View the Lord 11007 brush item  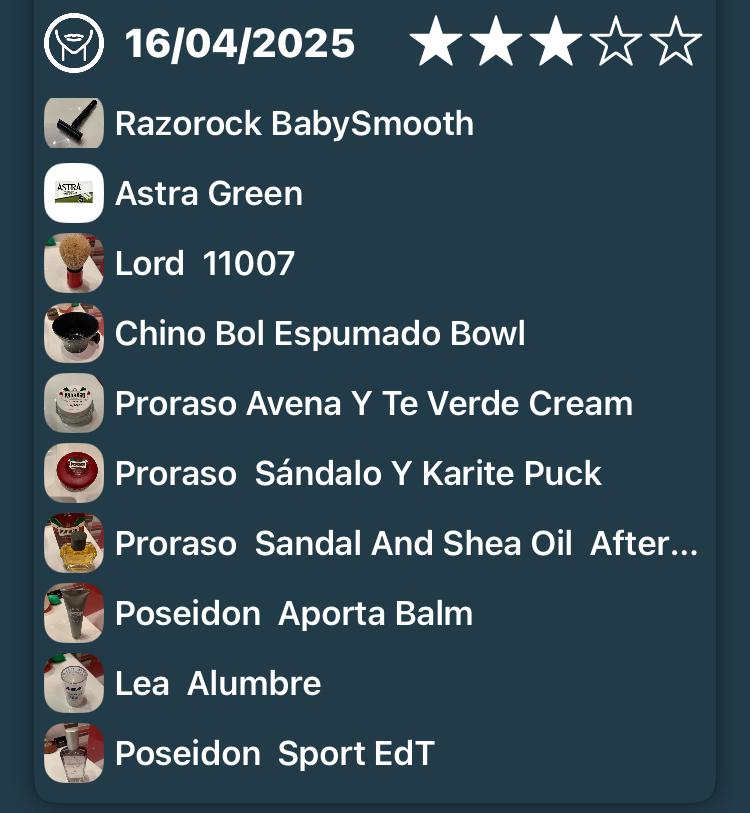click(x=205, y=264)
